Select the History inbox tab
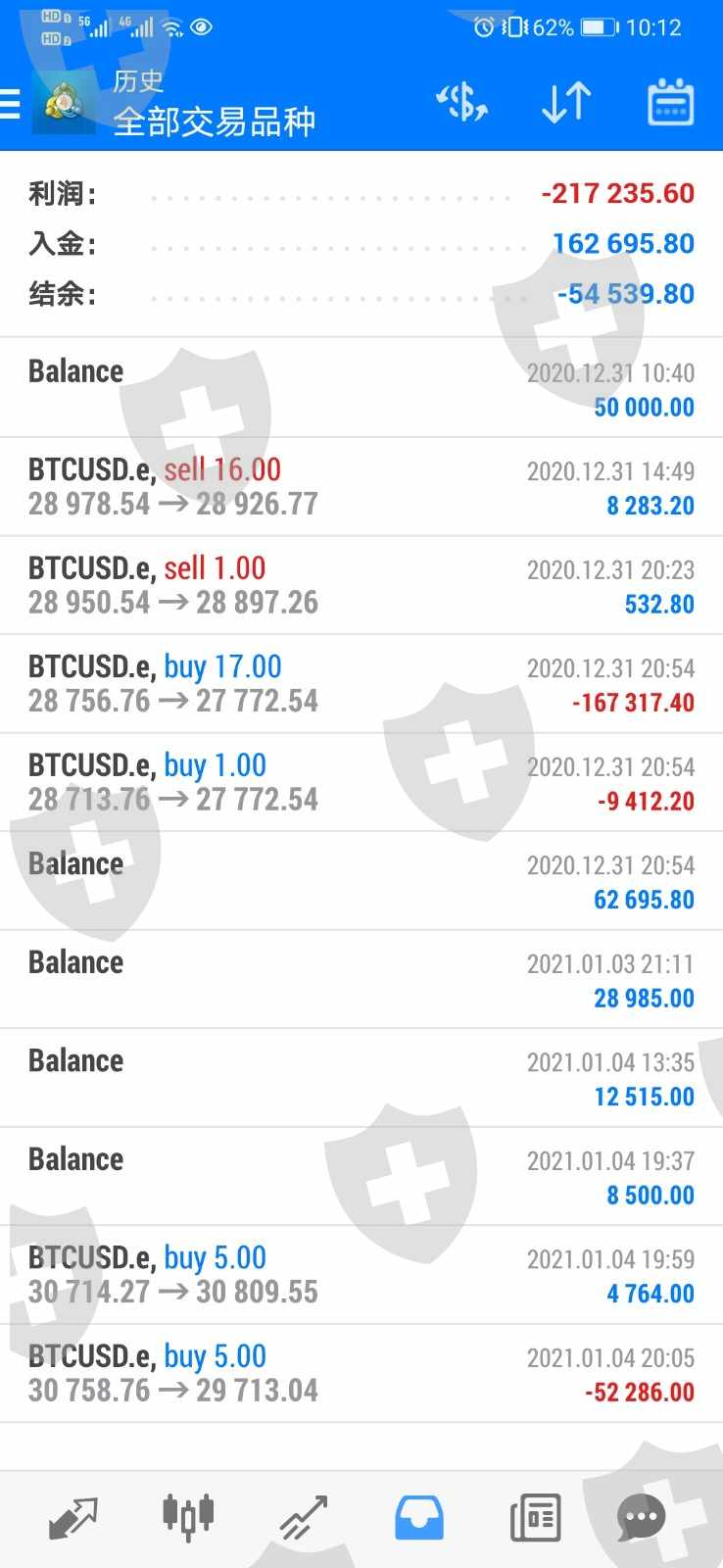This screenshot has width=723, height=1568. 419,1518
